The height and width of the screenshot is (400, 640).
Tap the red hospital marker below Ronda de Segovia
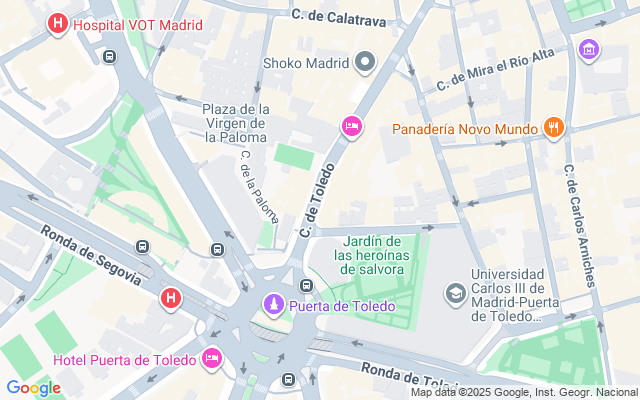click(171, 297)
